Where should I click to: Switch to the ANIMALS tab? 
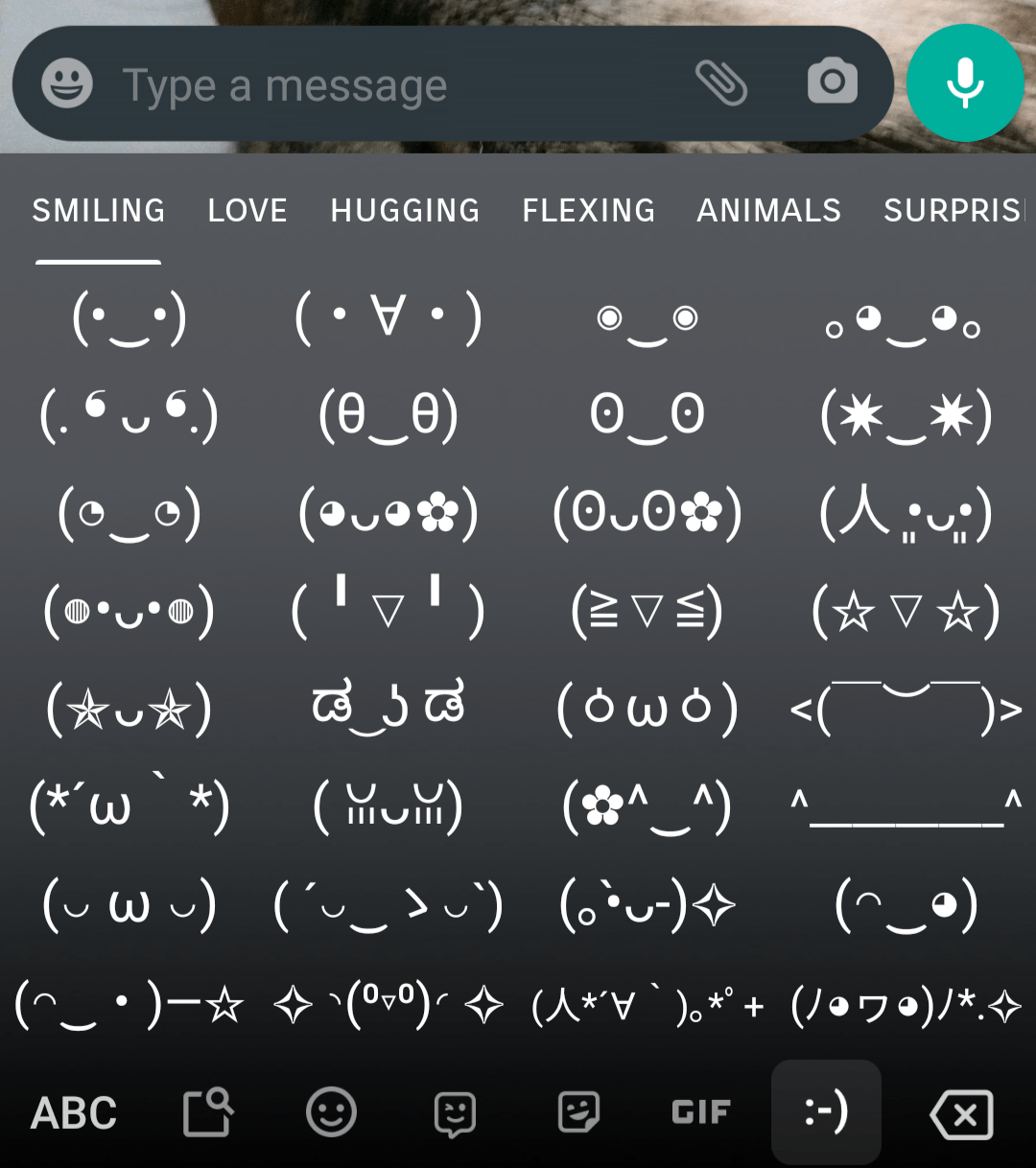point(767,210)
